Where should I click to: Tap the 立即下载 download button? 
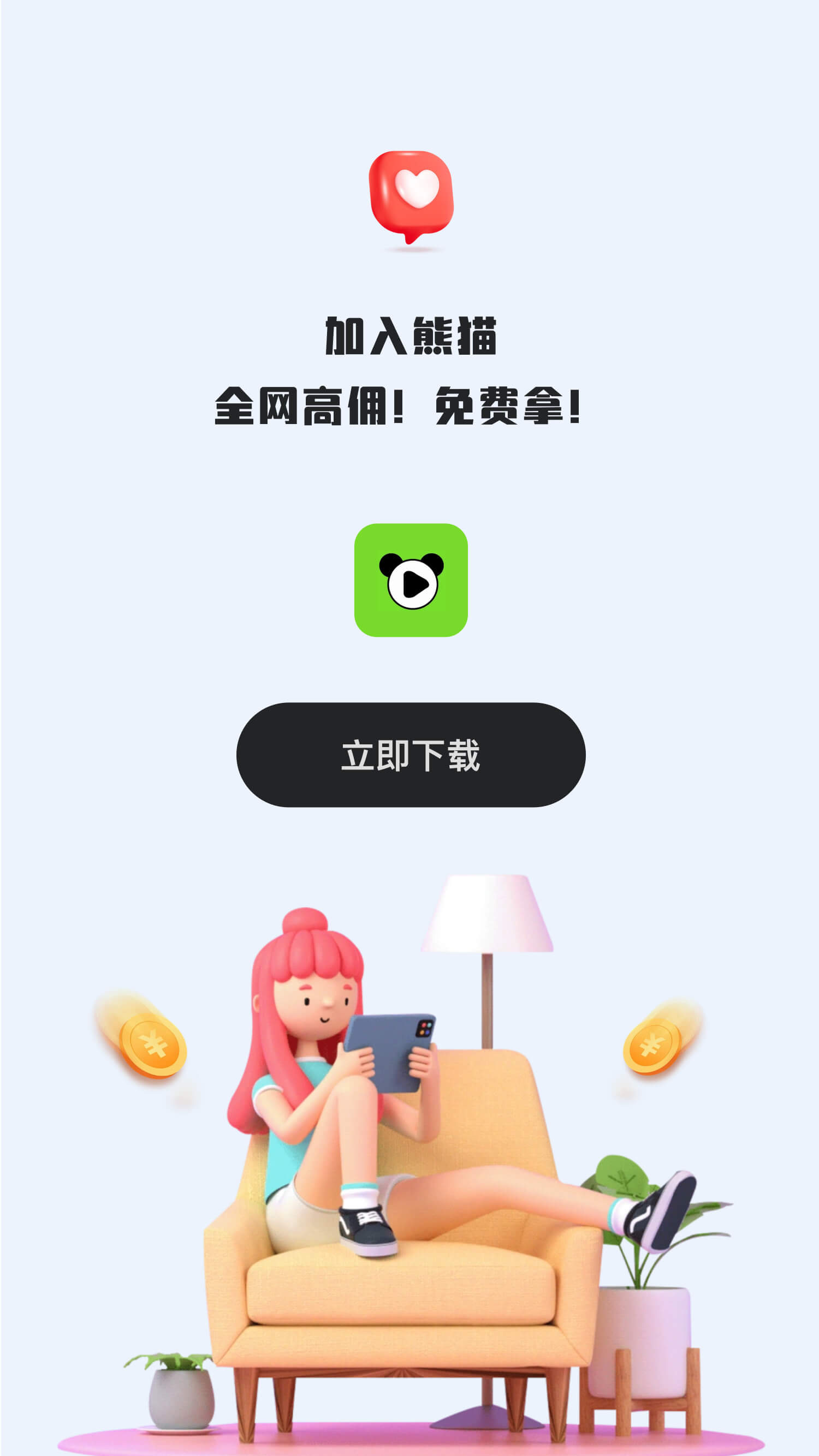click(411, 755)
